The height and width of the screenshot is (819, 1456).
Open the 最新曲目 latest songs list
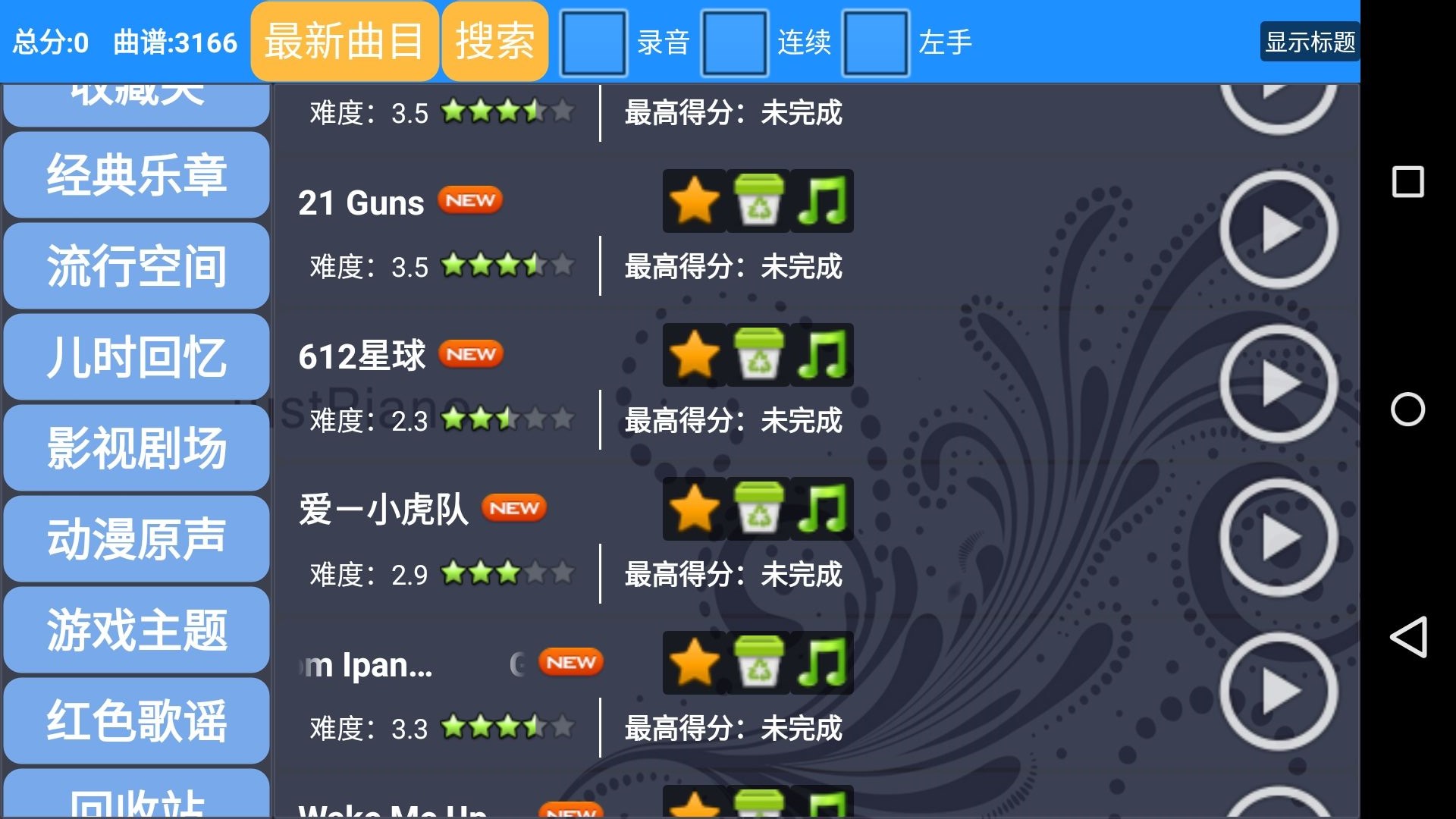click(344, 42)
